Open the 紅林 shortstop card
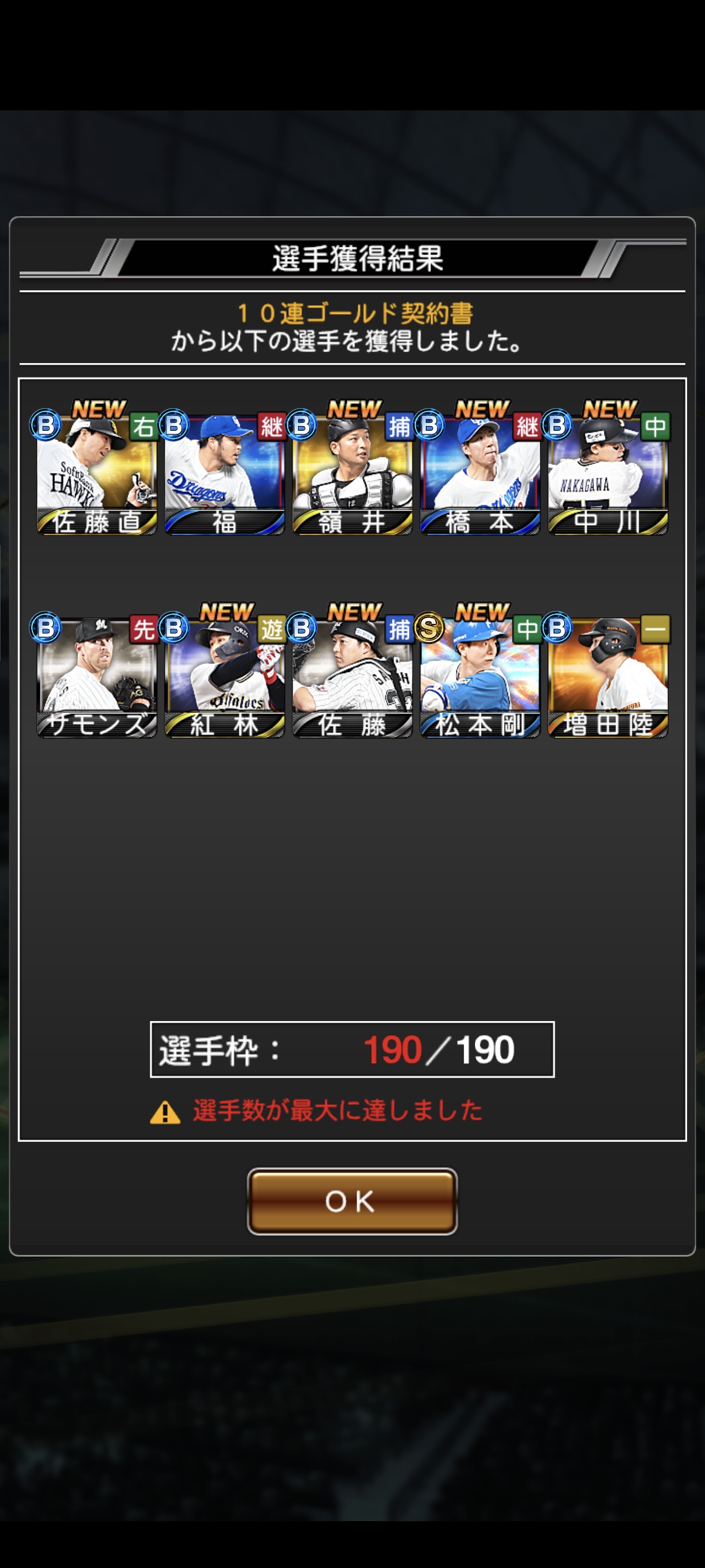The width and height of the screenshot is (705, 1568). tap(224, 677)
